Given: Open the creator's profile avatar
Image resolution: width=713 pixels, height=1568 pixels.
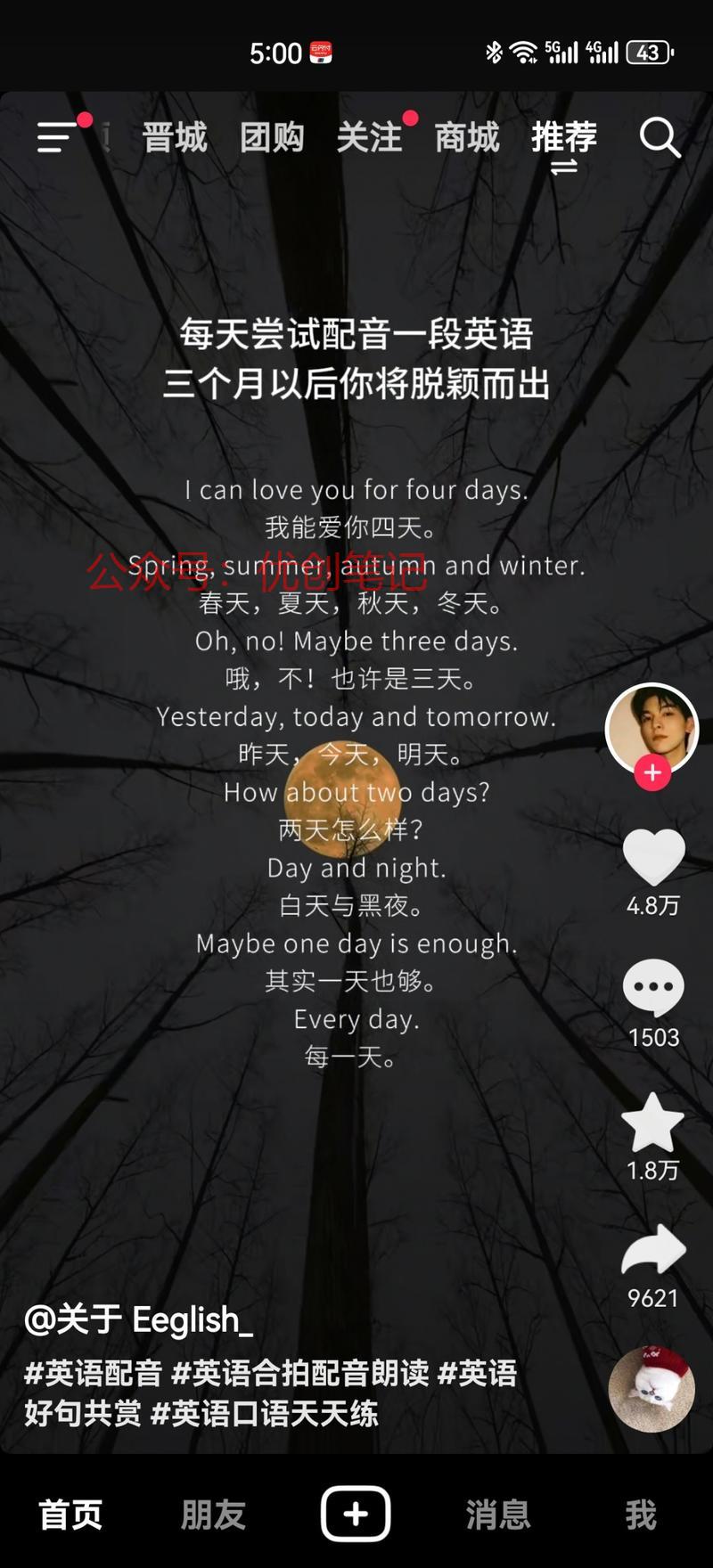Looking at the screenshot, I should (x=652, y=726).
